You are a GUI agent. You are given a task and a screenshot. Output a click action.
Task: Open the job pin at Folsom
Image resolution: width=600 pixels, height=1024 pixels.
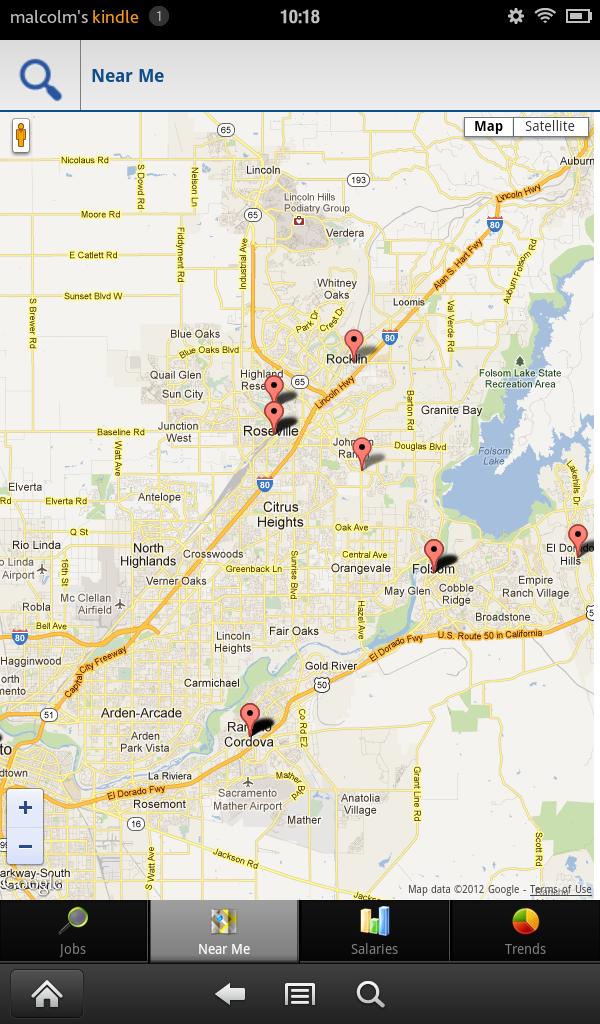pos(433,551)
